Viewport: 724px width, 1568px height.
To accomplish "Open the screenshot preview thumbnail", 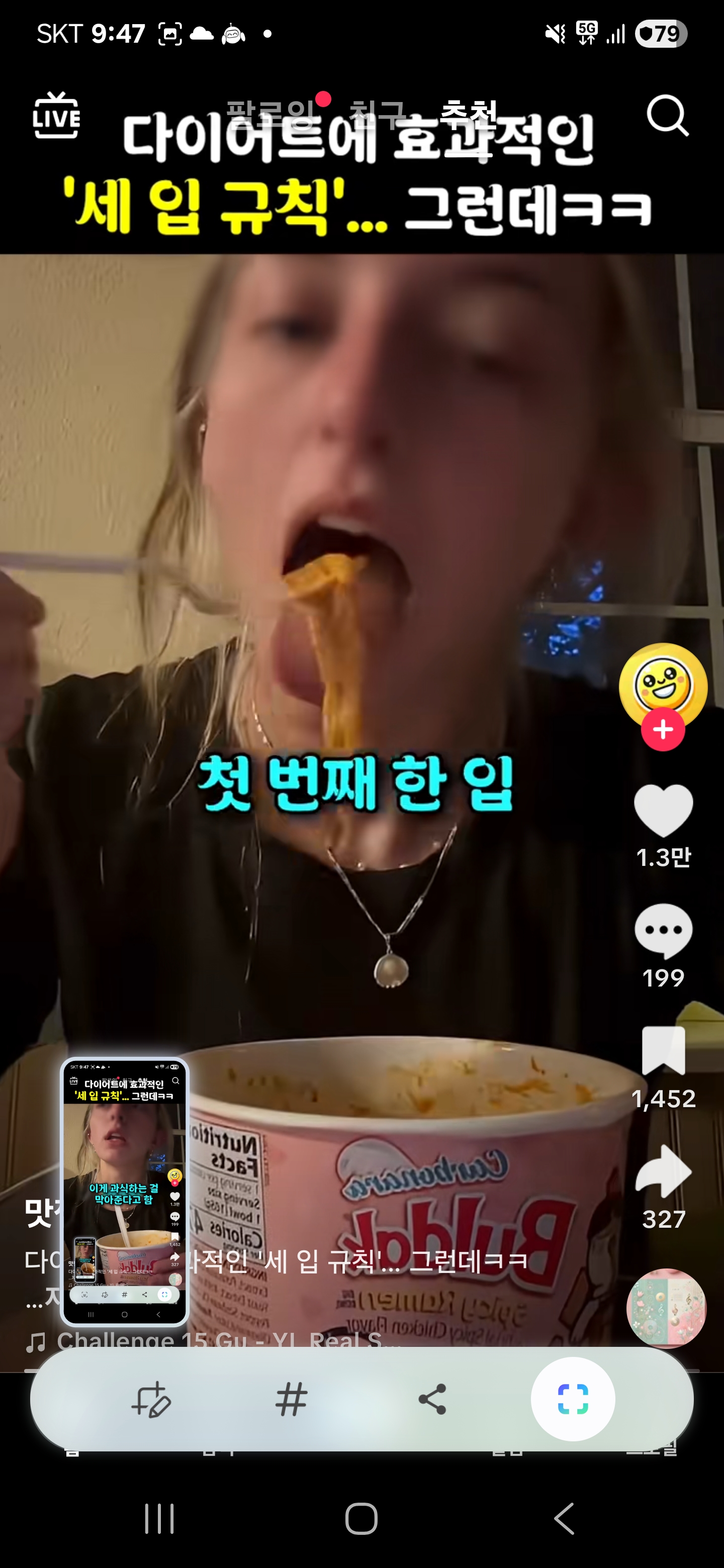I will pyautogui.click(x=124, y=1192).
